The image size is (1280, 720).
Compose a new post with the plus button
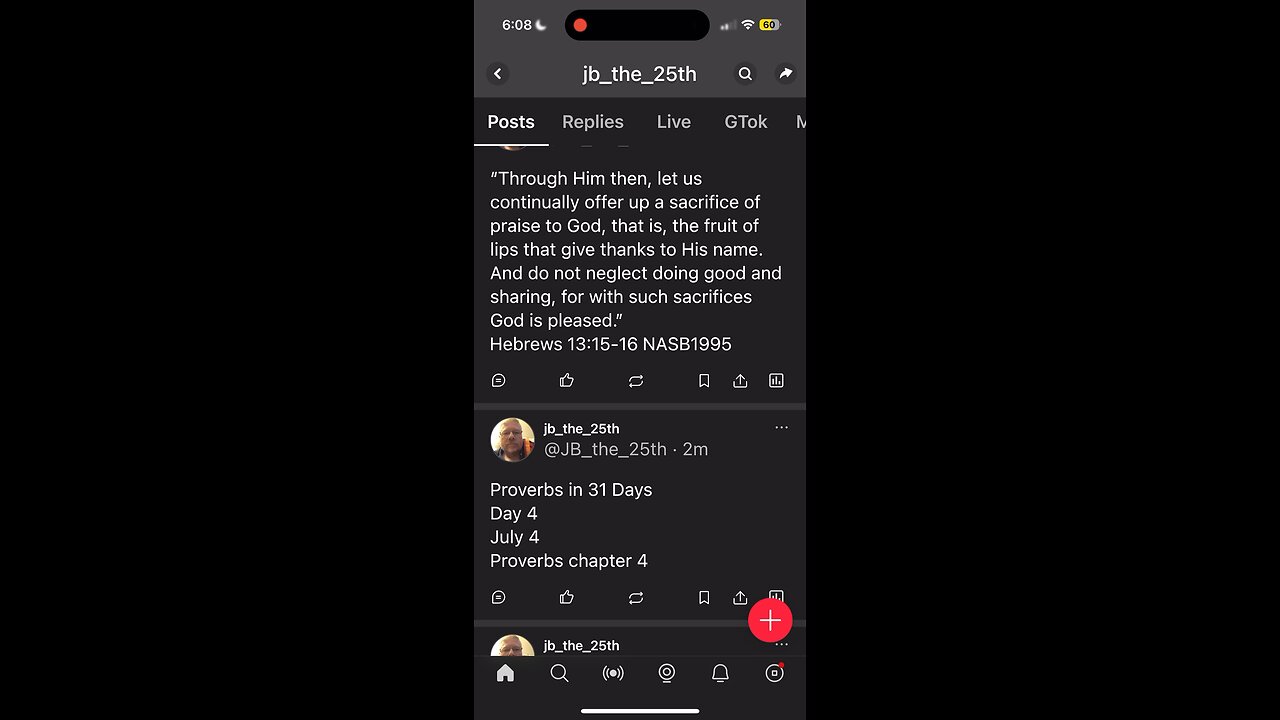click(770, 621)
